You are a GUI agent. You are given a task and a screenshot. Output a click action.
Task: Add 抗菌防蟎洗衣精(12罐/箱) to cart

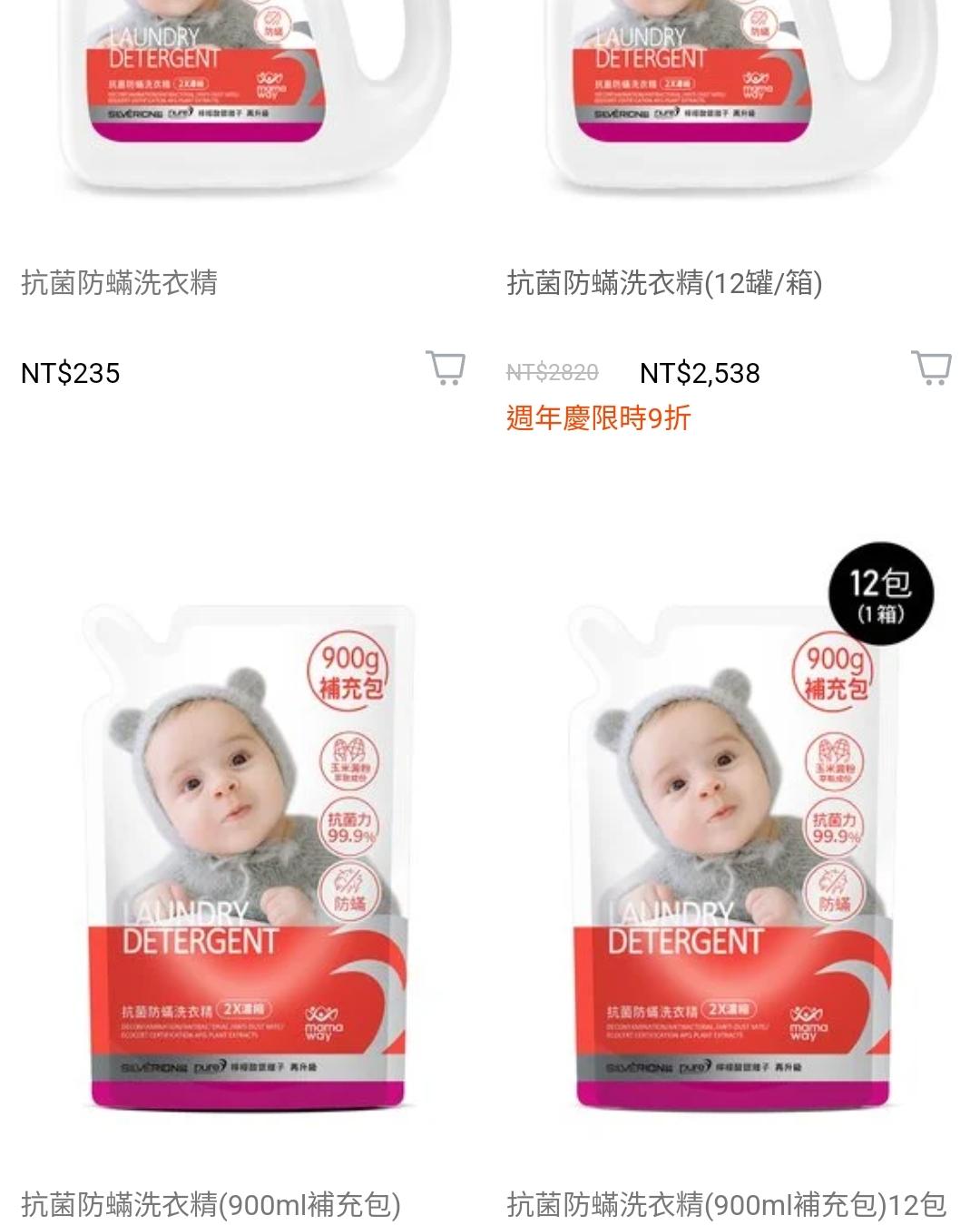coord(931,367)
